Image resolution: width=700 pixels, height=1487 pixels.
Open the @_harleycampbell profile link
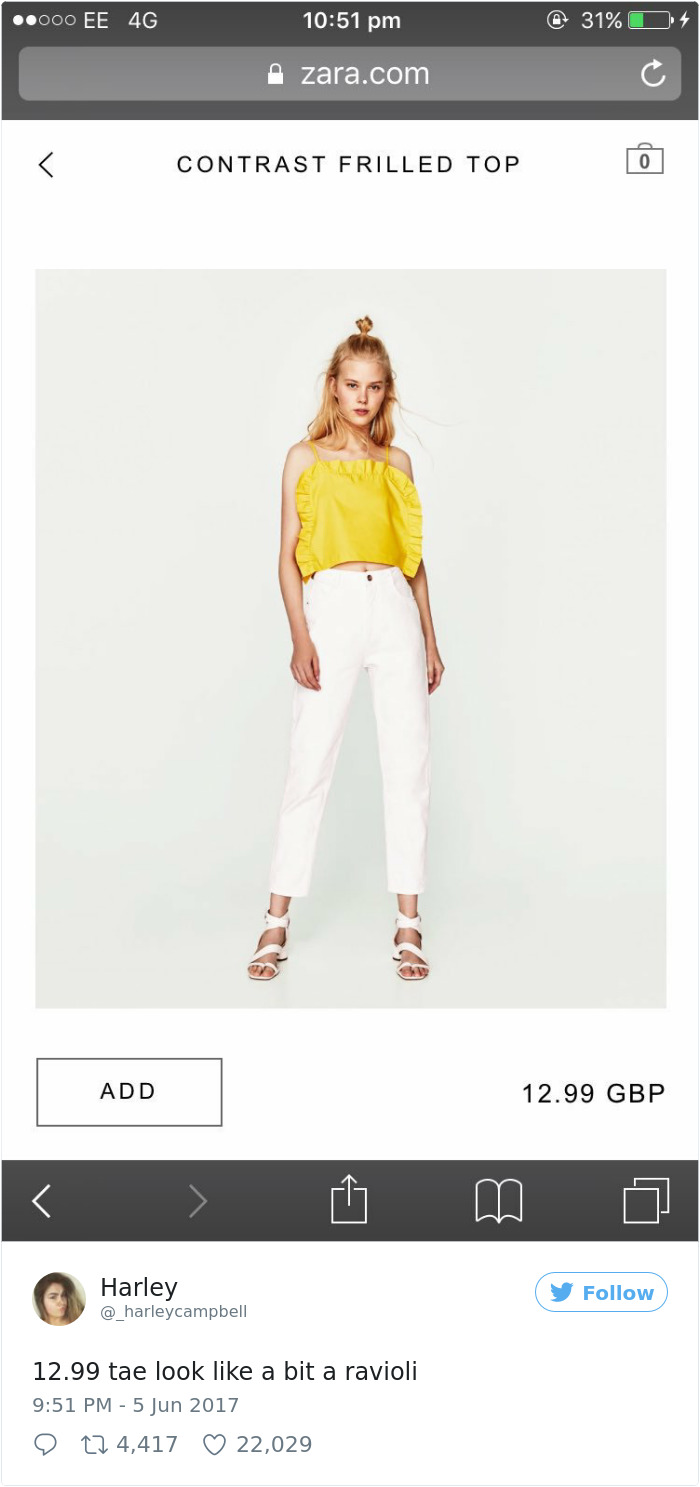(173, 1311)
